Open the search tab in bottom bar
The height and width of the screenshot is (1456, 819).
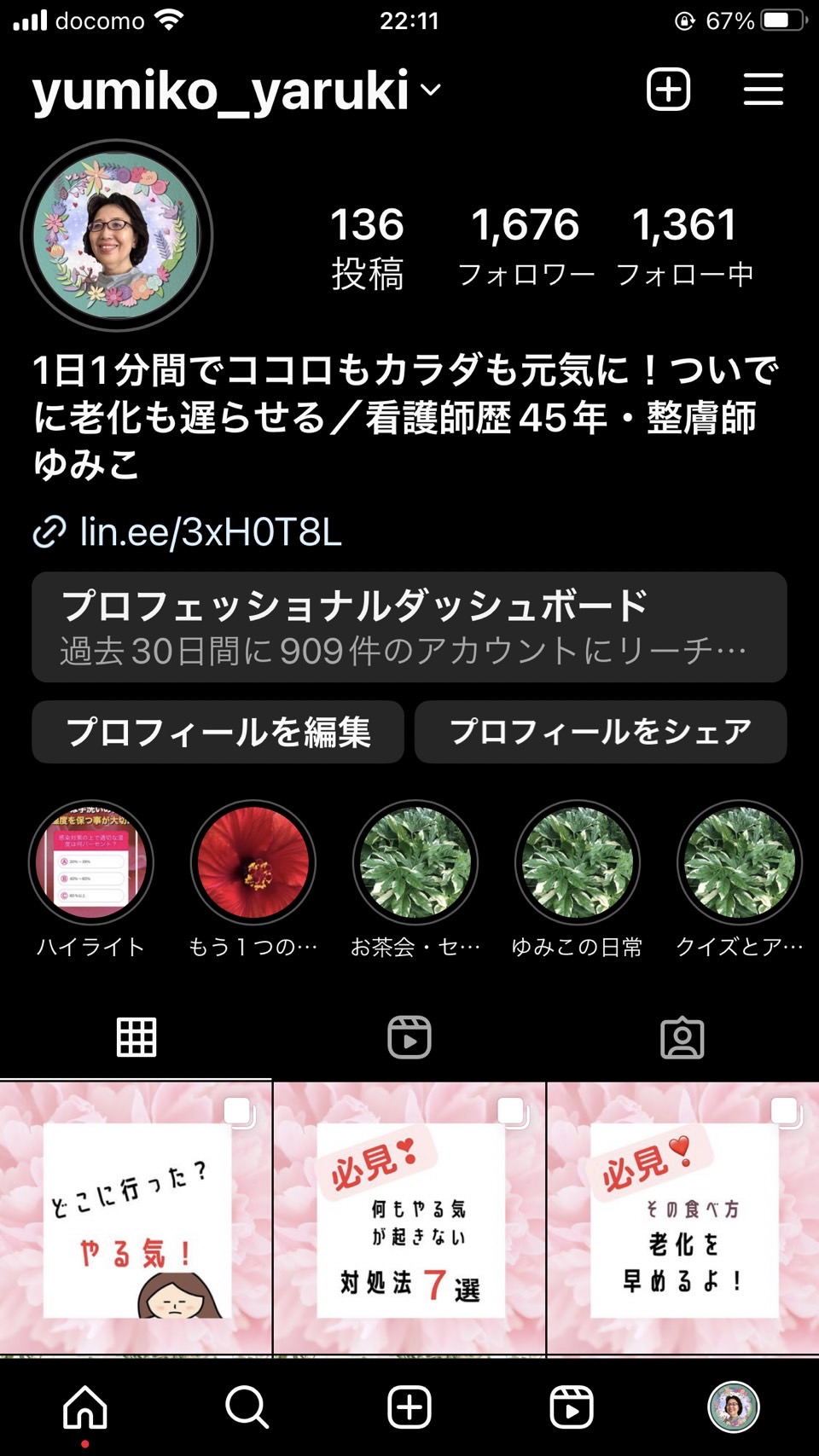pos(247,1407)
